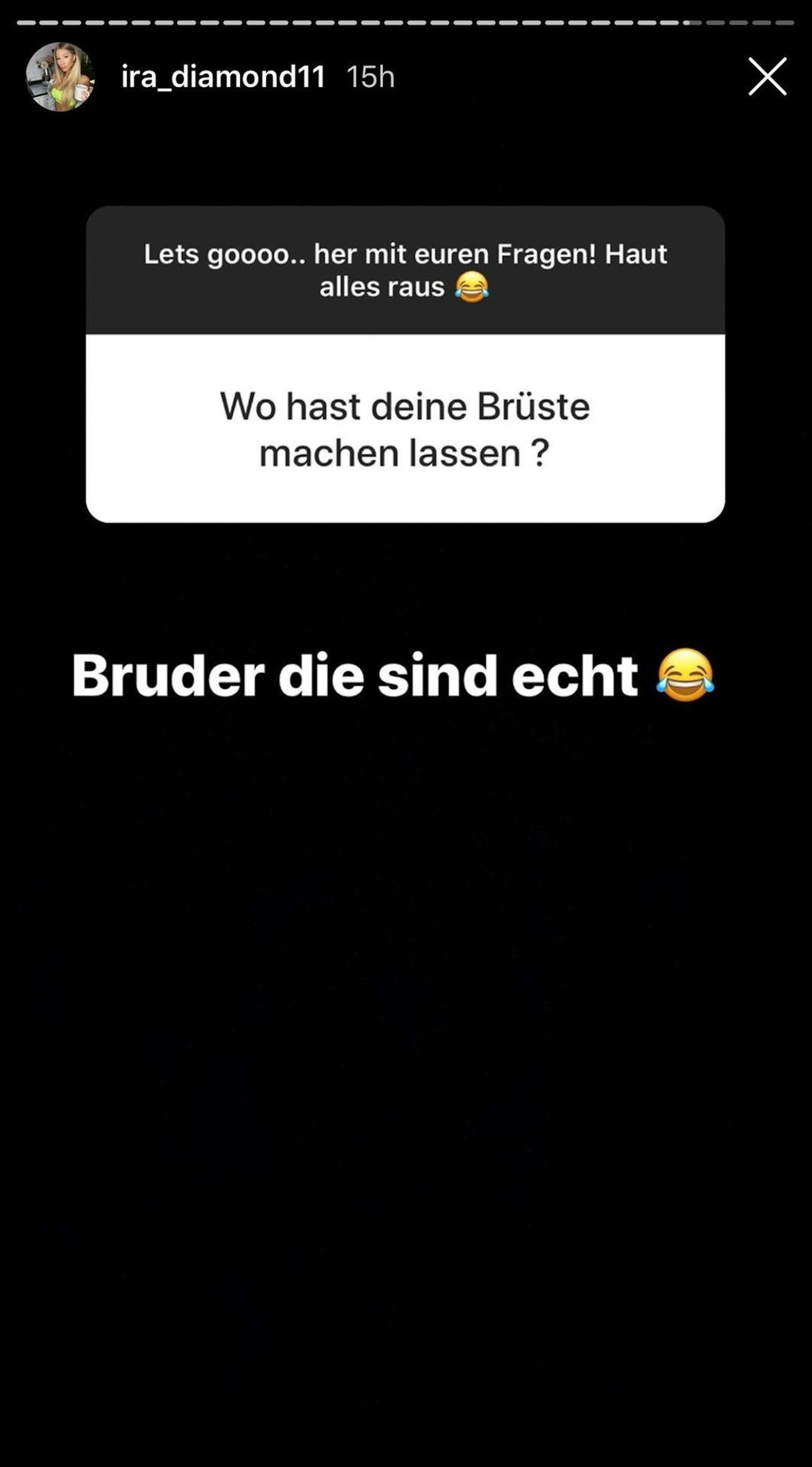Open ira_diamond11's profile picture
The width and height of the screenshot is (812, 1467).
(x=60, y=76)
